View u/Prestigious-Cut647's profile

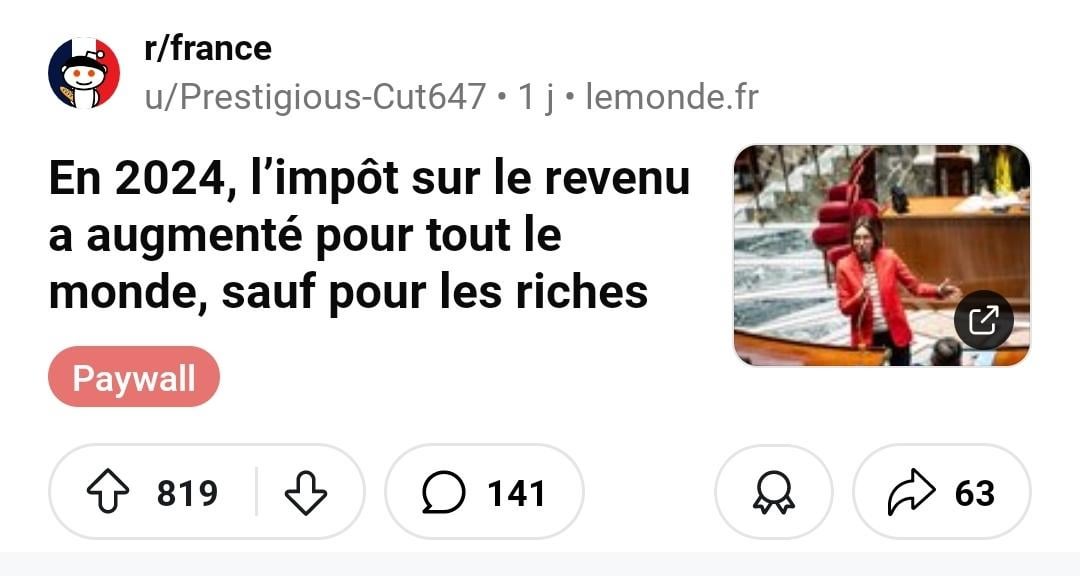pos(315,96)
